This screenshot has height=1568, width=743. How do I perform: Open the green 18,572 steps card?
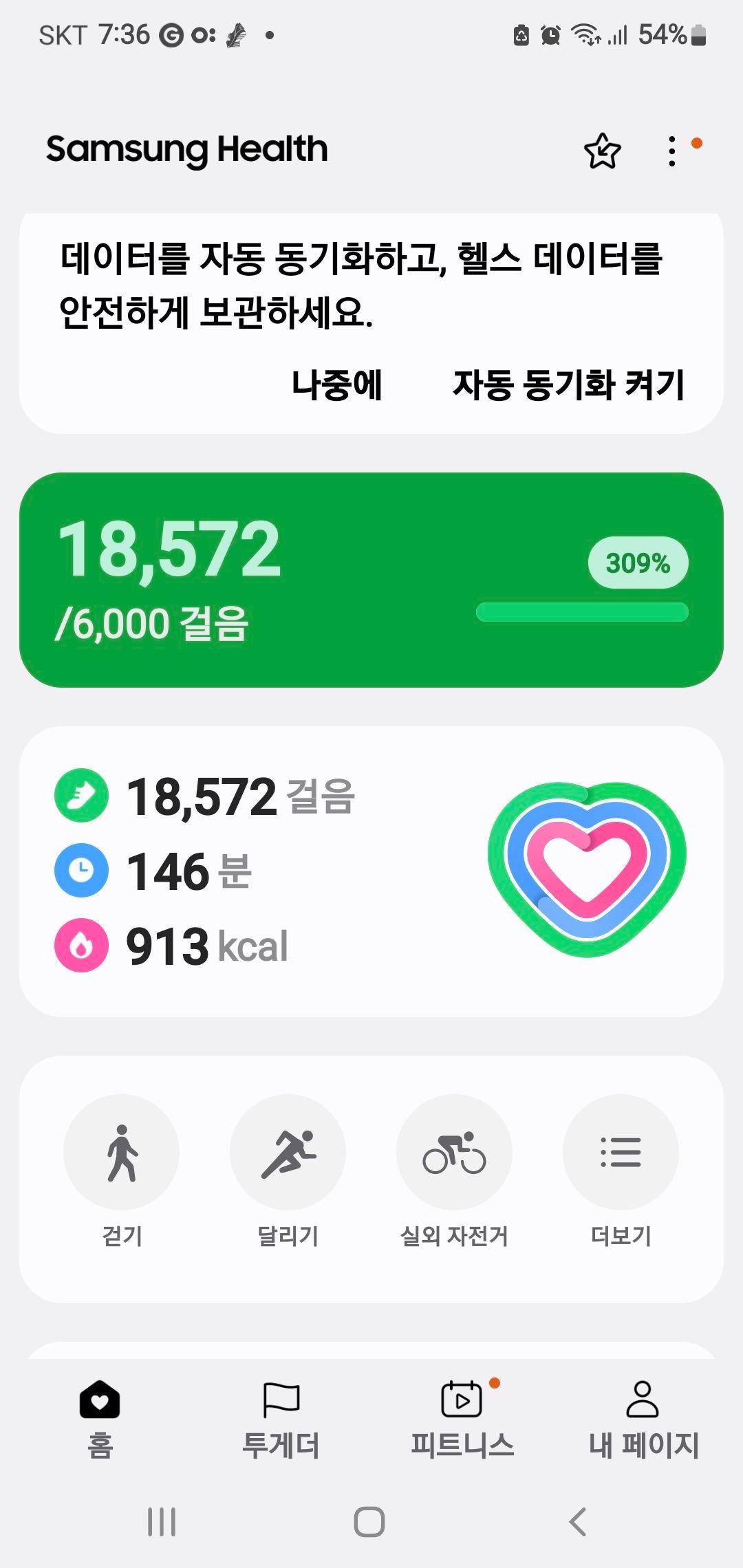(x=371, y=580)
